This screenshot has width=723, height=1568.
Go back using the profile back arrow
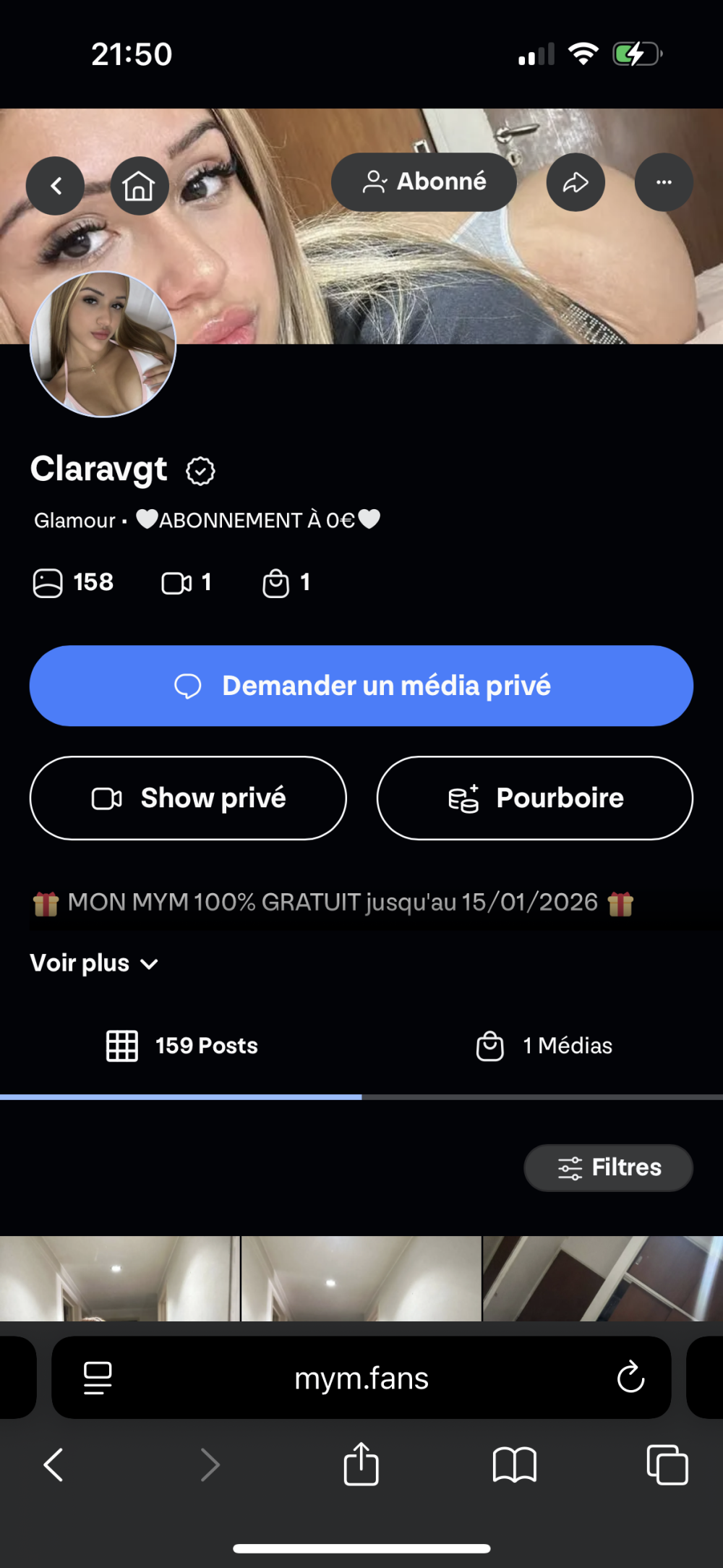(x=56, y=186)
